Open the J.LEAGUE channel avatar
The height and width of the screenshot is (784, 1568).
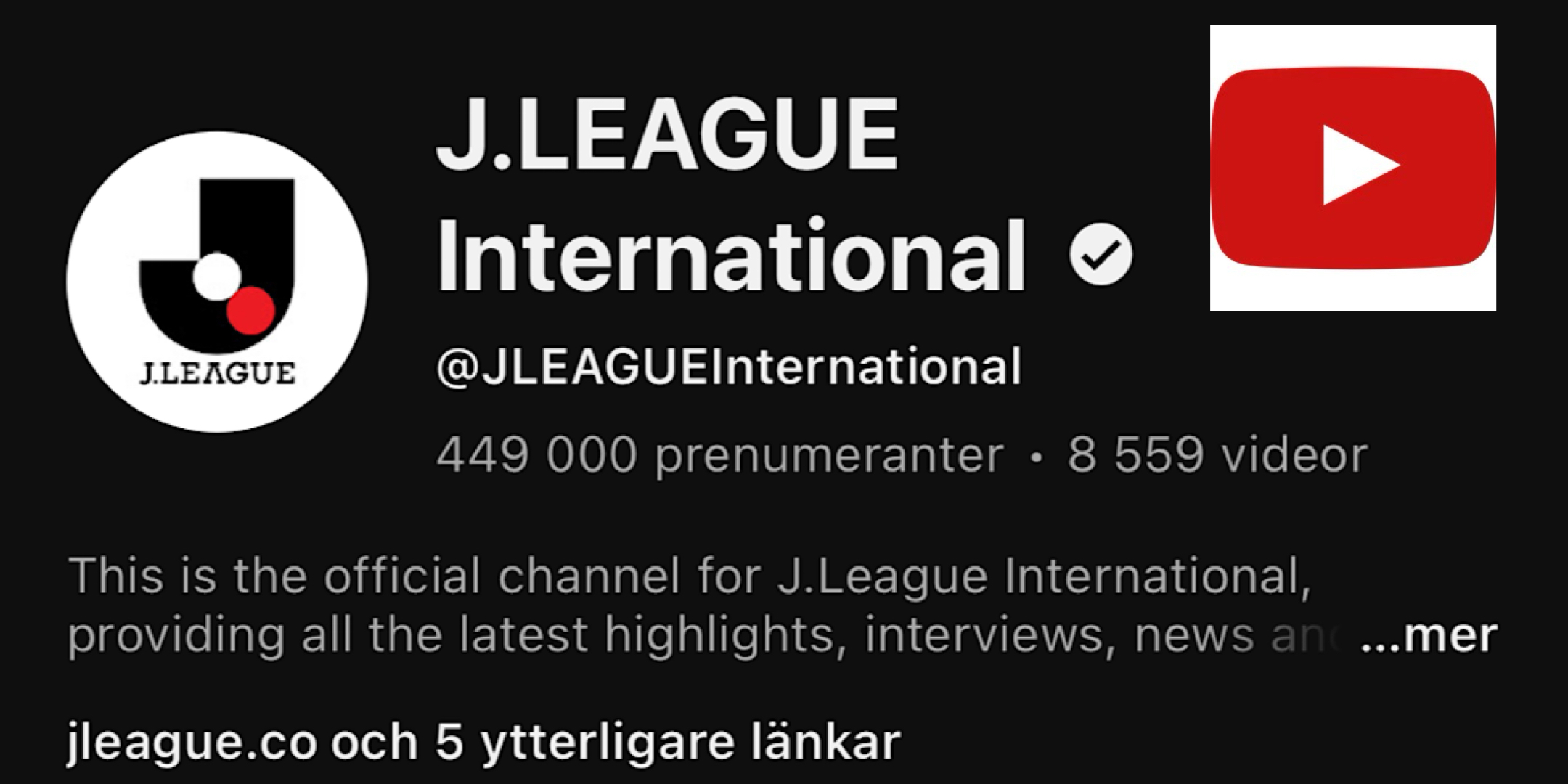[x=217, y=282]
